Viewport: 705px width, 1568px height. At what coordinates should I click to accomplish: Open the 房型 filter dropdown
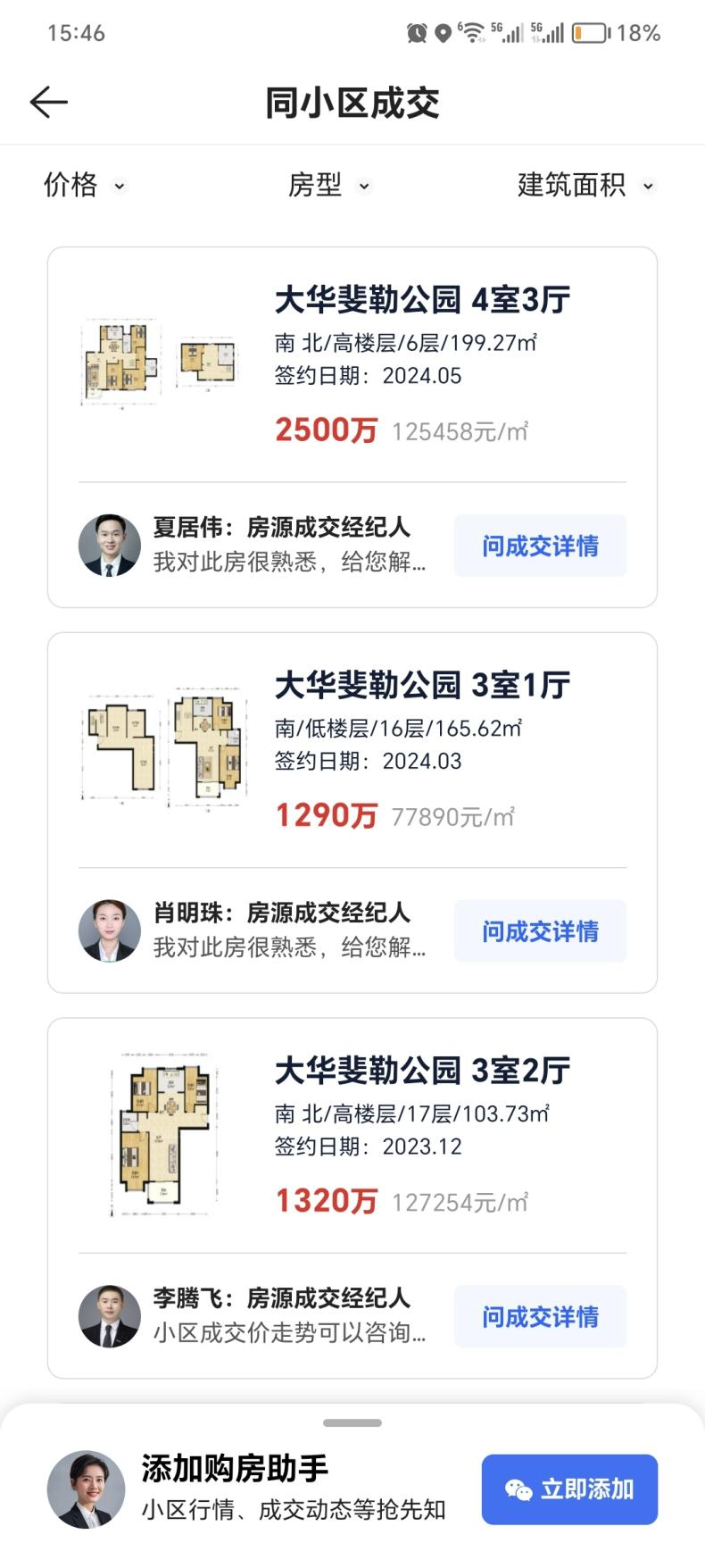click(x=329, y=186)
